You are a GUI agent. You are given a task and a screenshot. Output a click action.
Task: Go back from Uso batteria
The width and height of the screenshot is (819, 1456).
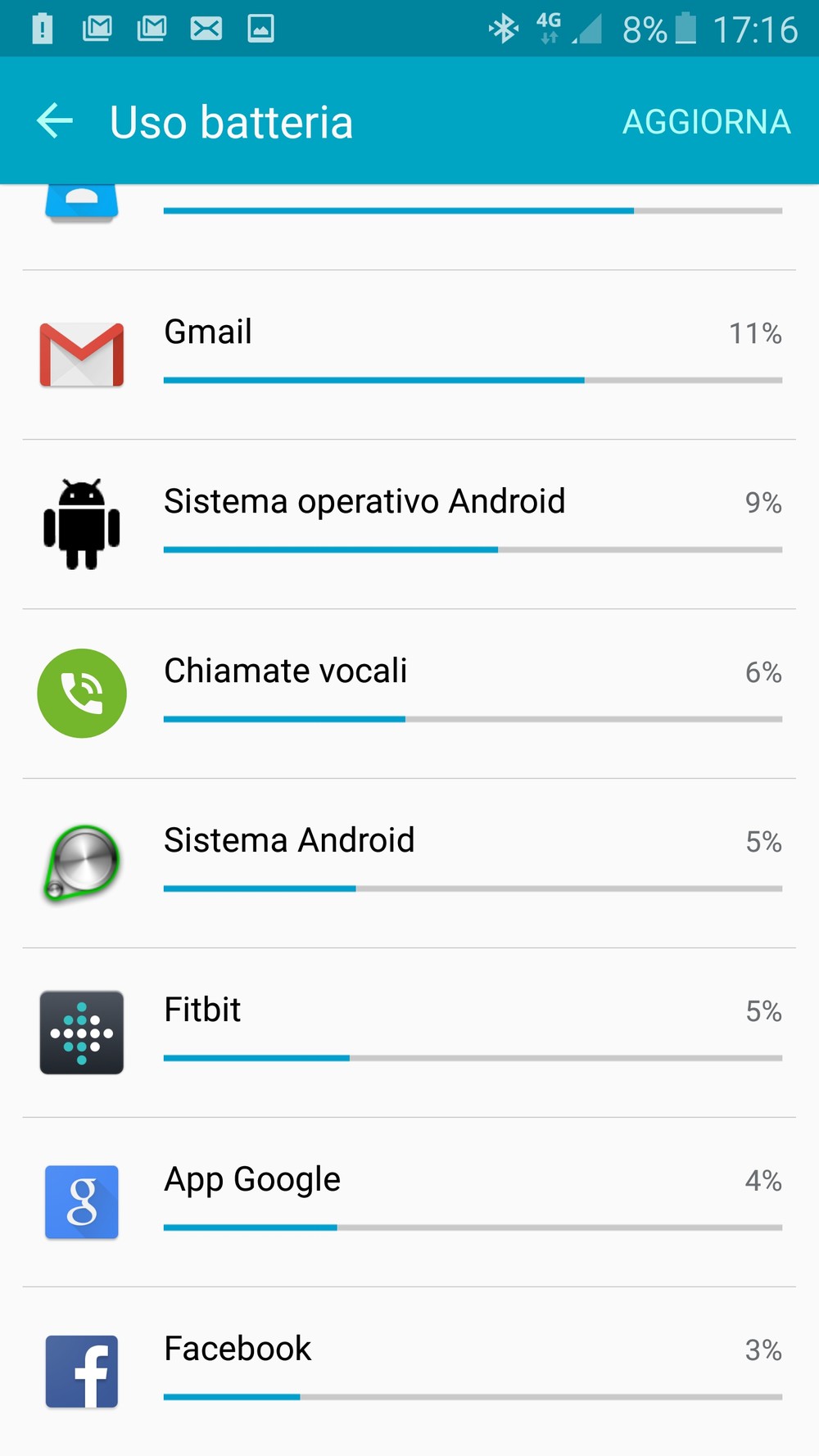click(x=56, y=121)
